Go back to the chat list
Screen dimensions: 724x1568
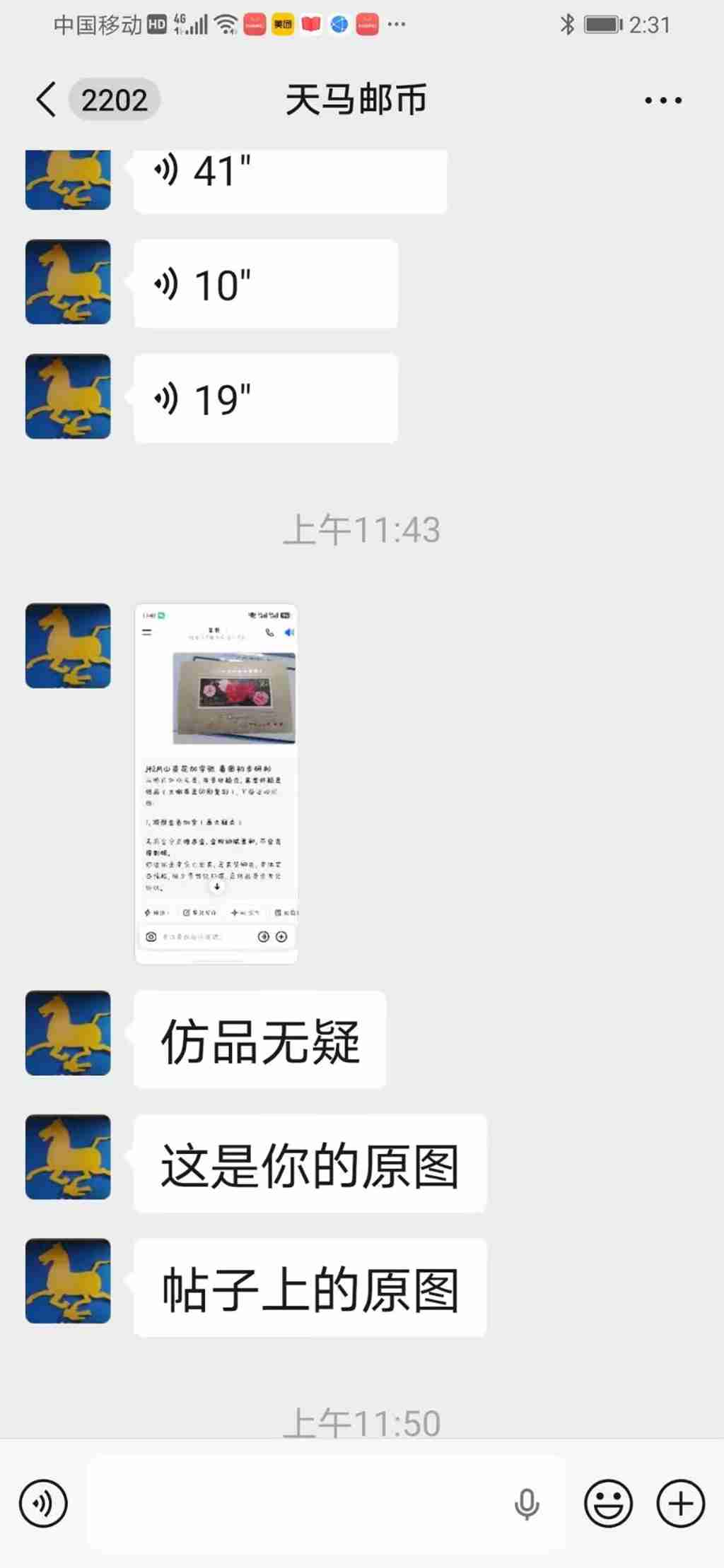coord(46,100)
